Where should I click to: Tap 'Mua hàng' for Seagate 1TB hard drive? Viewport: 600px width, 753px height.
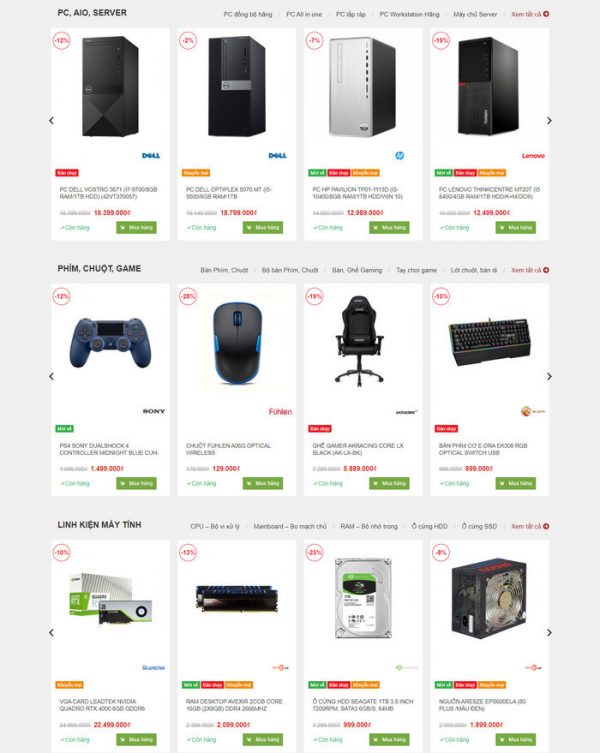point(389,739)
